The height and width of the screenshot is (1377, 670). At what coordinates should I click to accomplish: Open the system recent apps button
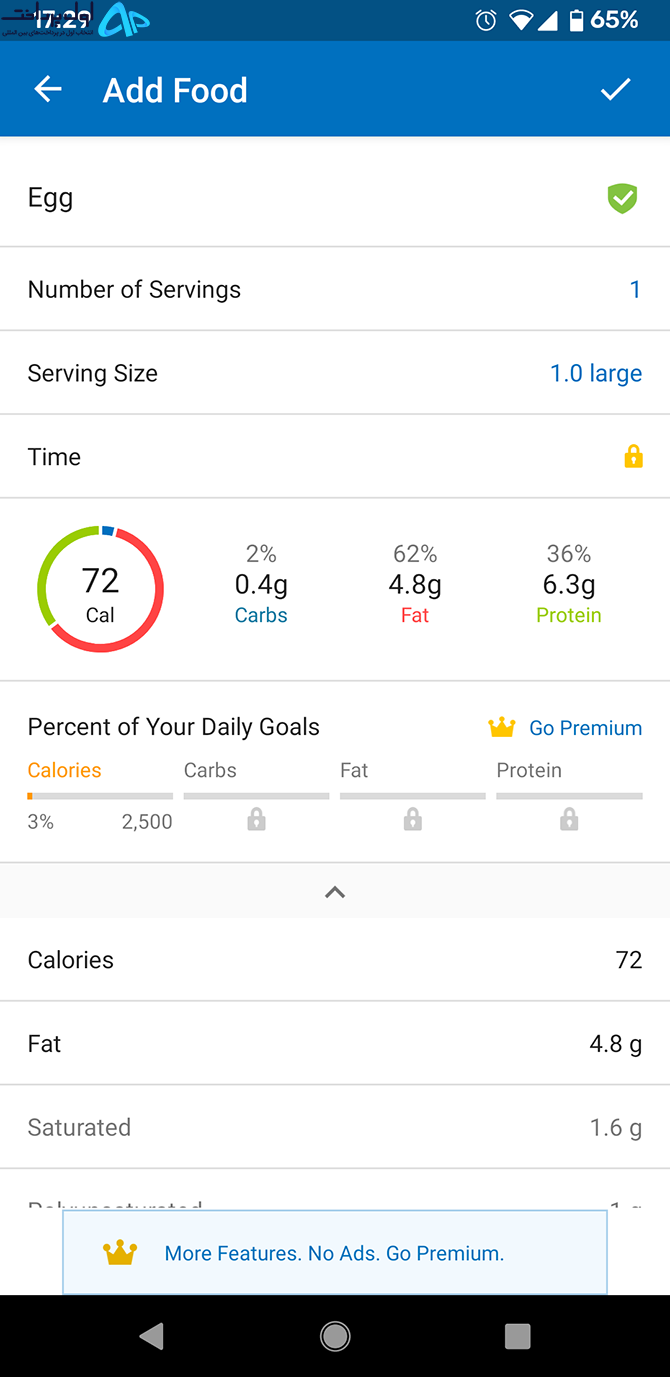click(x=518, y=1336)
